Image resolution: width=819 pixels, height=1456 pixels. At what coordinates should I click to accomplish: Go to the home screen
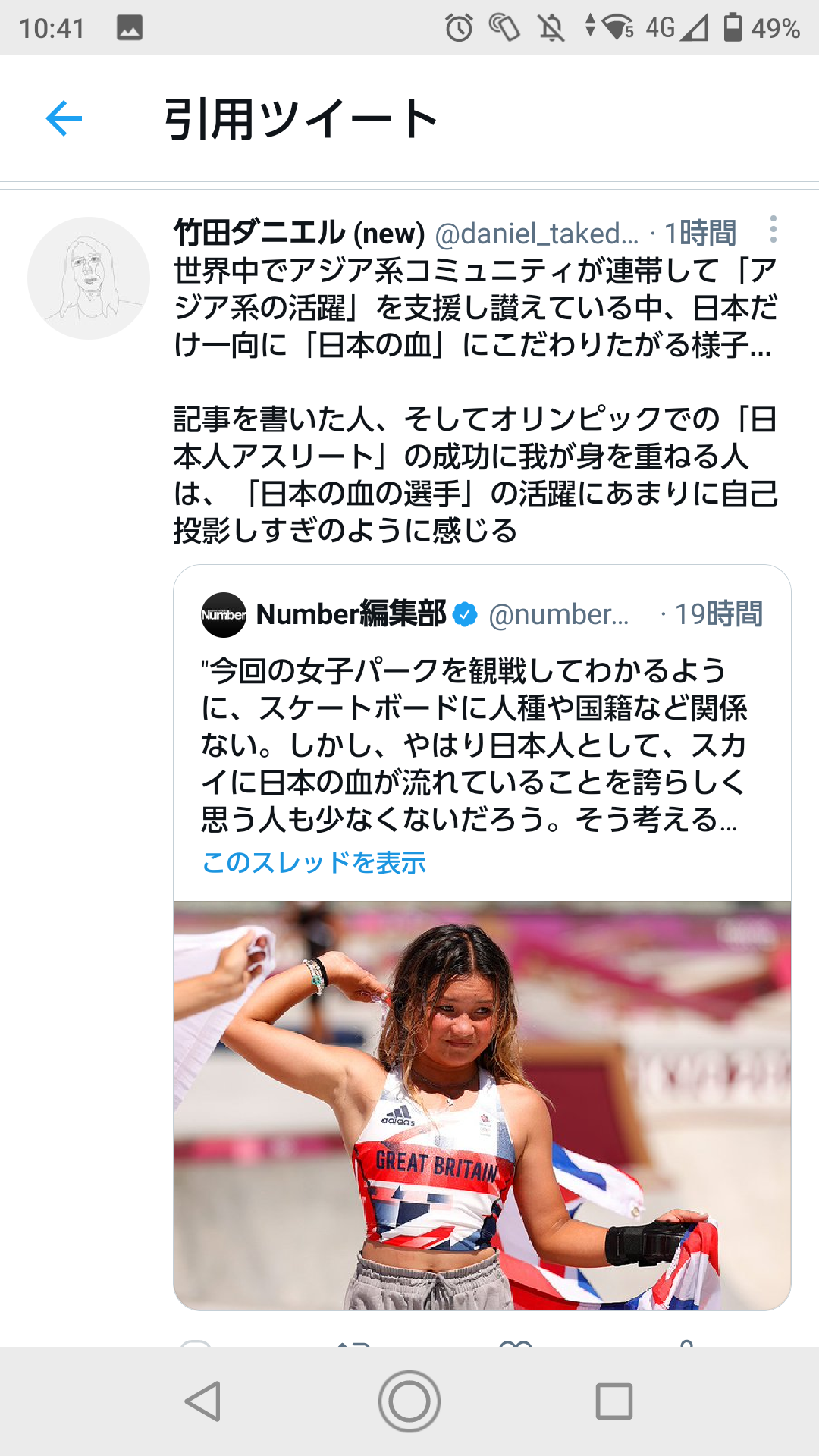409,1401
